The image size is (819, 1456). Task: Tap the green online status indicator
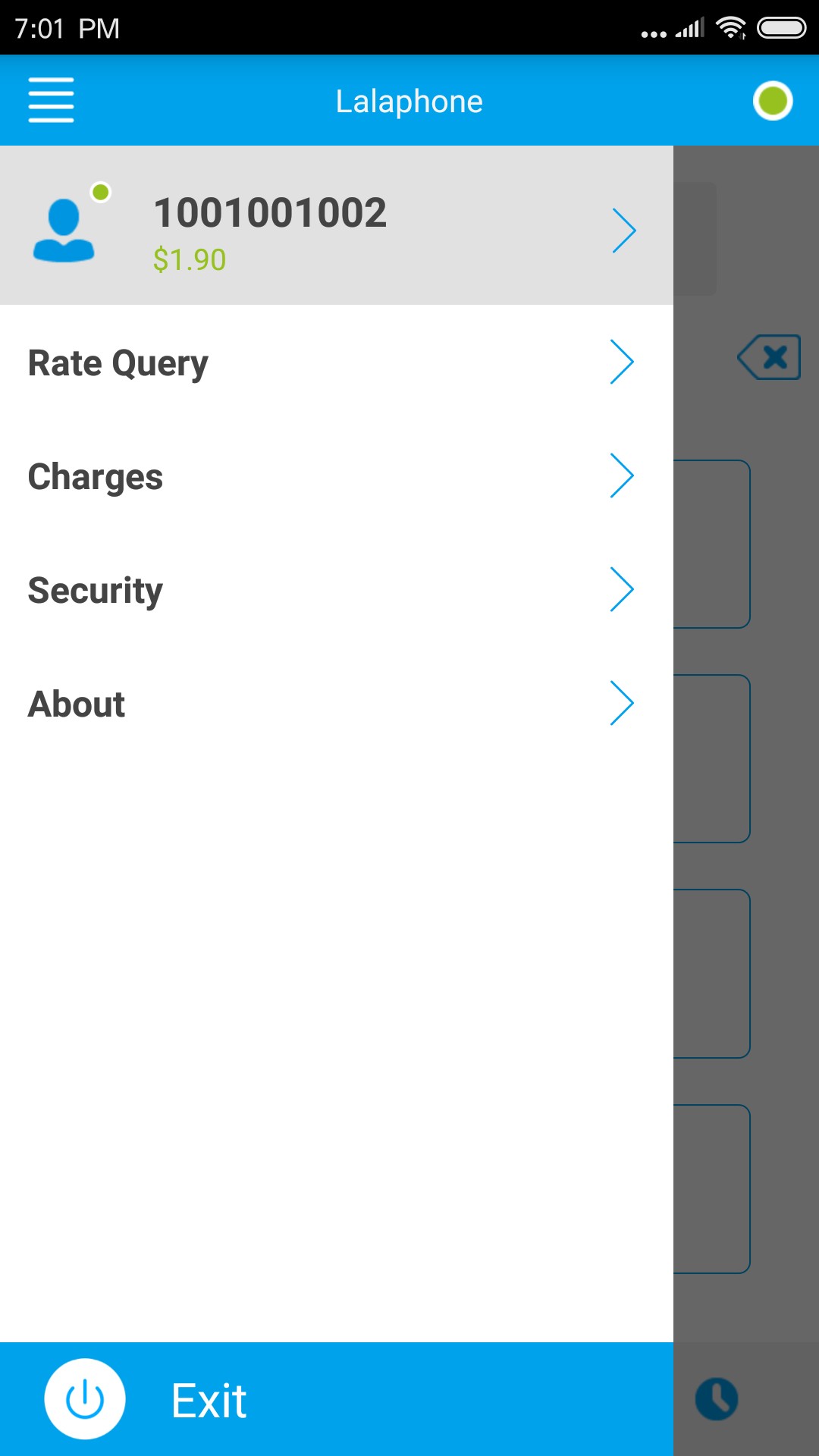pyautogui.click(x=772, y=101)
